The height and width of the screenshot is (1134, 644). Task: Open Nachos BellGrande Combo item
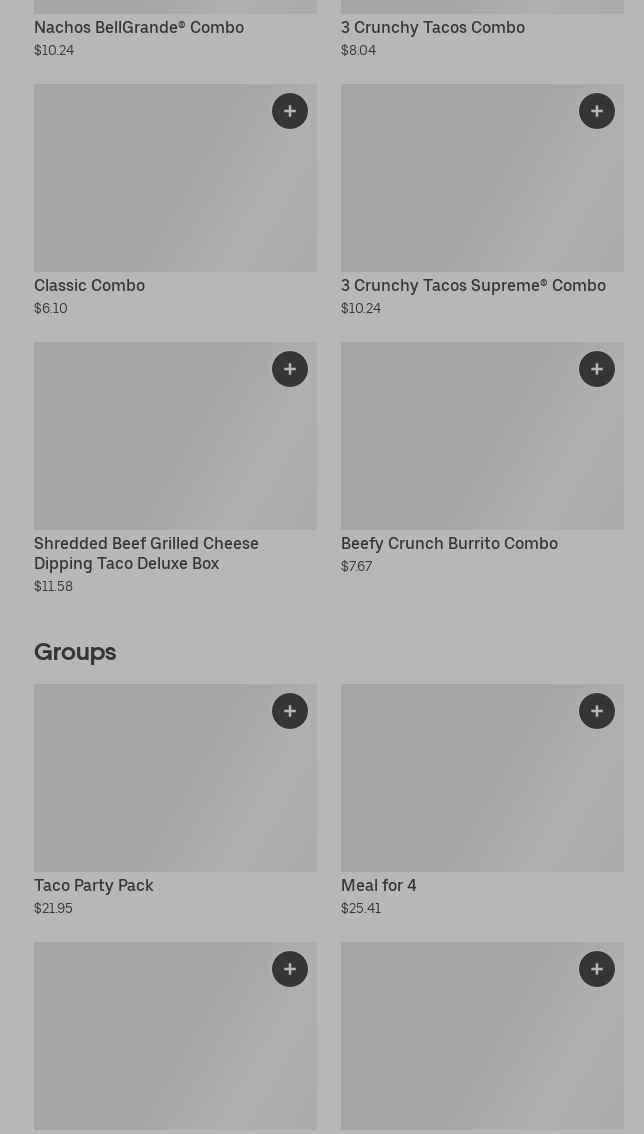(139, 27)
